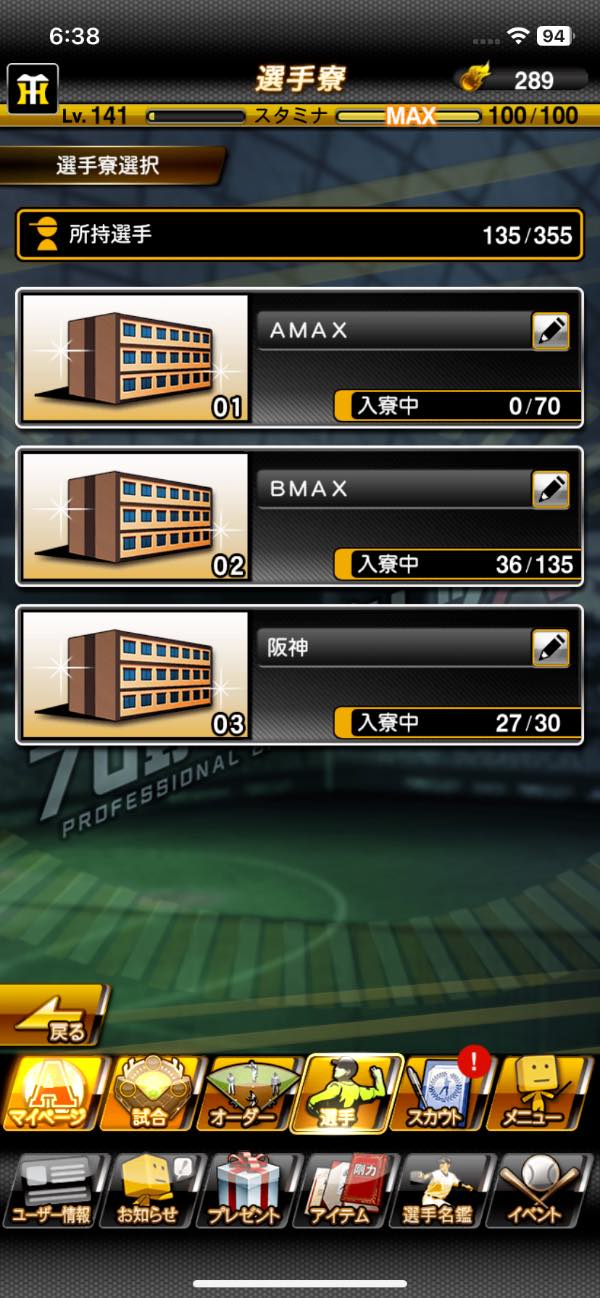Select the 選手 tab
Screen dimensions: 600x1298
[x=346, y=1093]
